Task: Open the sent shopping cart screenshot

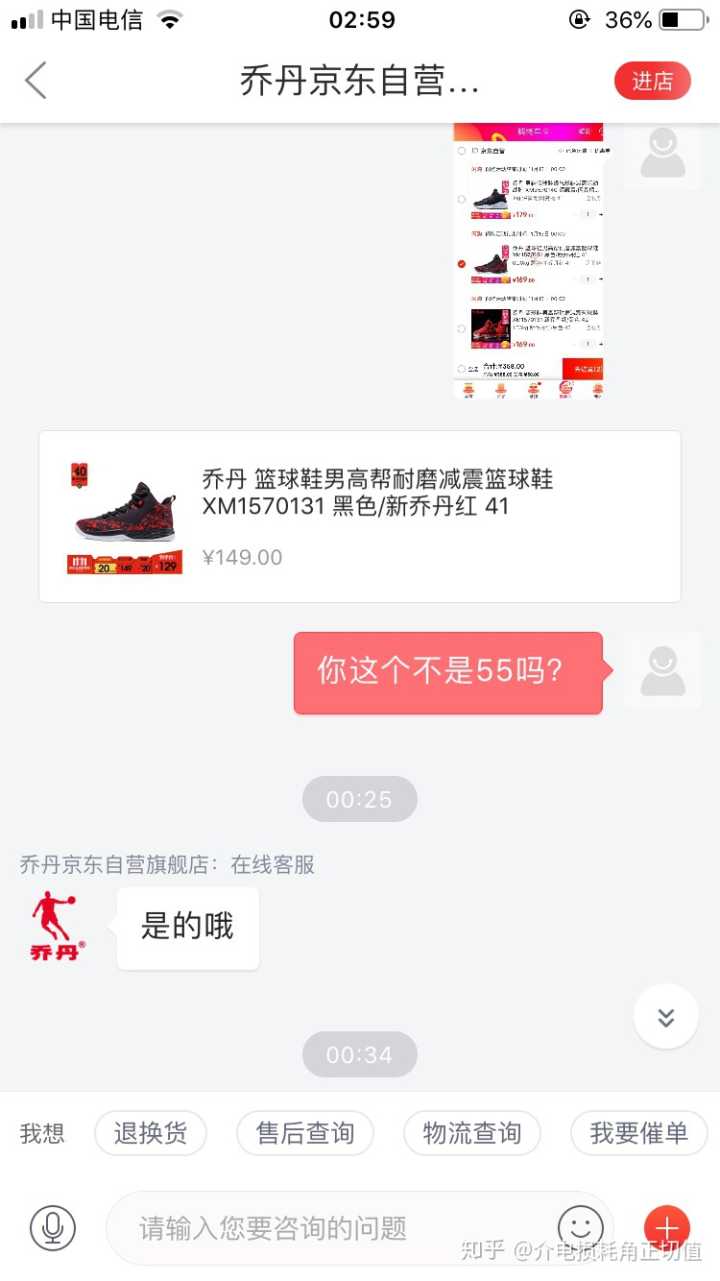Action: point(528,260)
